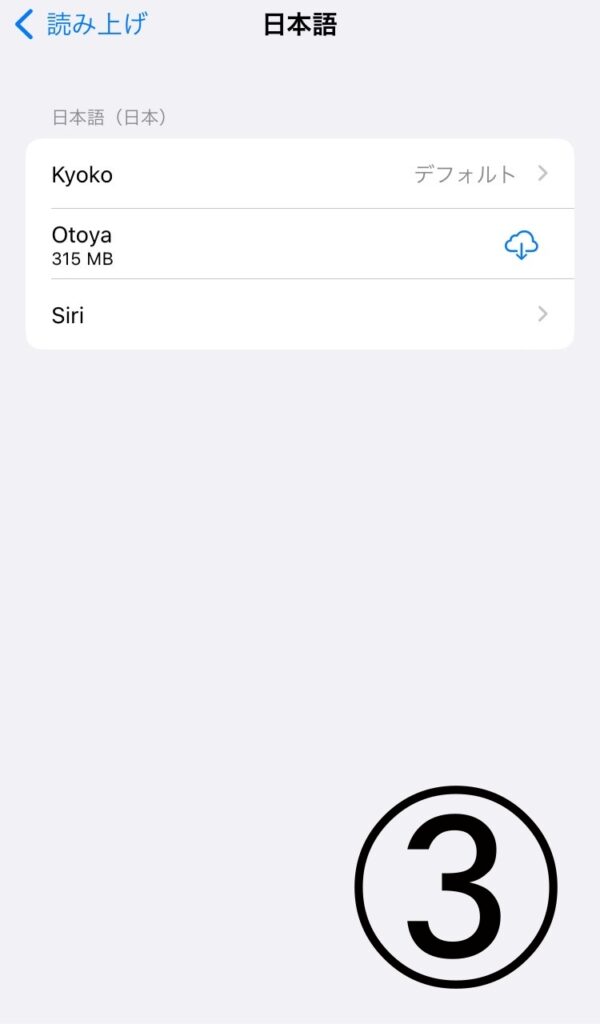Open the Siri voice options
This screenshot has height=1024, width=600.
[x=300, y=315]
